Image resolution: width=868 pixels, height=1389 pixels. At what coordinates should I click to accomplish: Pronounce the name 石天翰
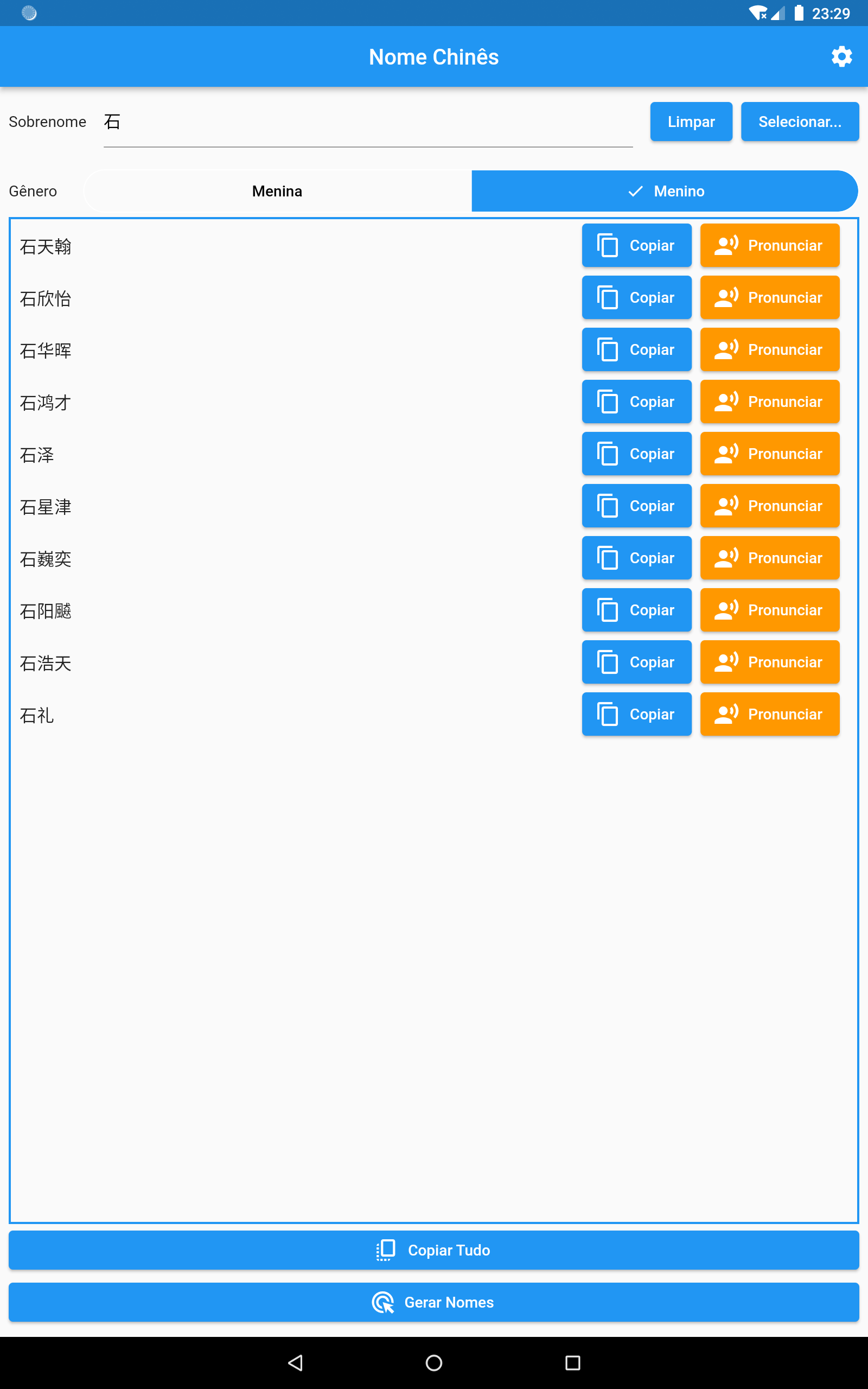click(770, 245)
